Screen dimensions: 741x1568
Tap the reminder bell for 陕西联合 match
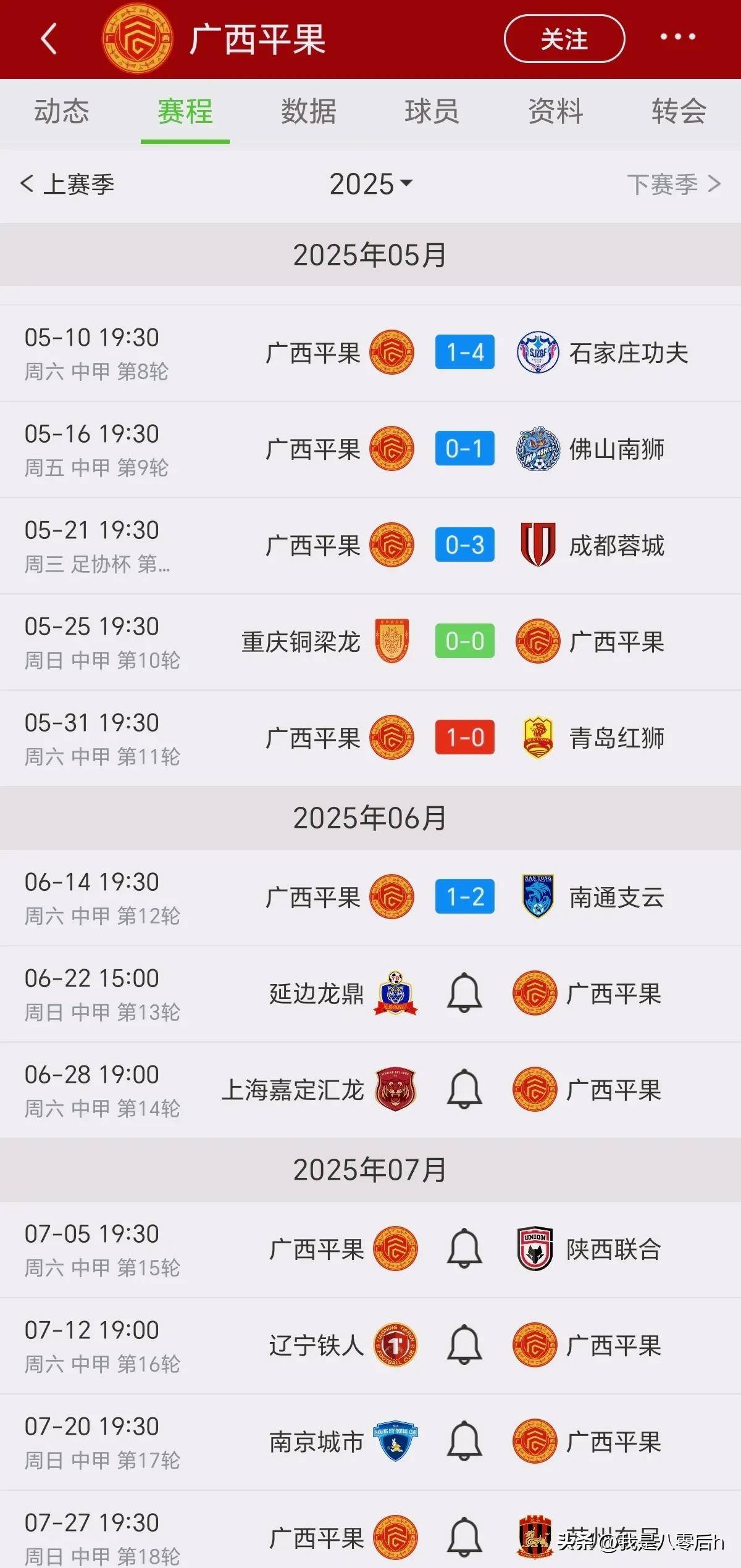[464, 1249]
